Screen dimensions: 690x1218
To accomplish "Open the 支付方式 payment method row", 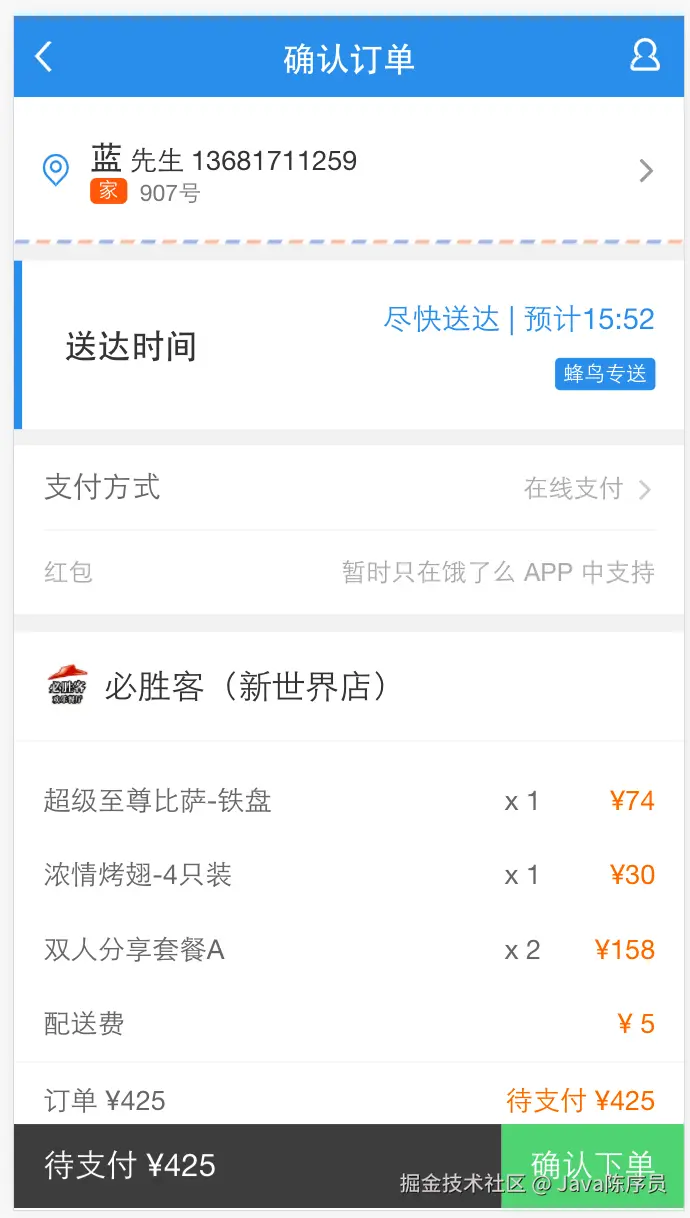I will [x=348, y=488].
